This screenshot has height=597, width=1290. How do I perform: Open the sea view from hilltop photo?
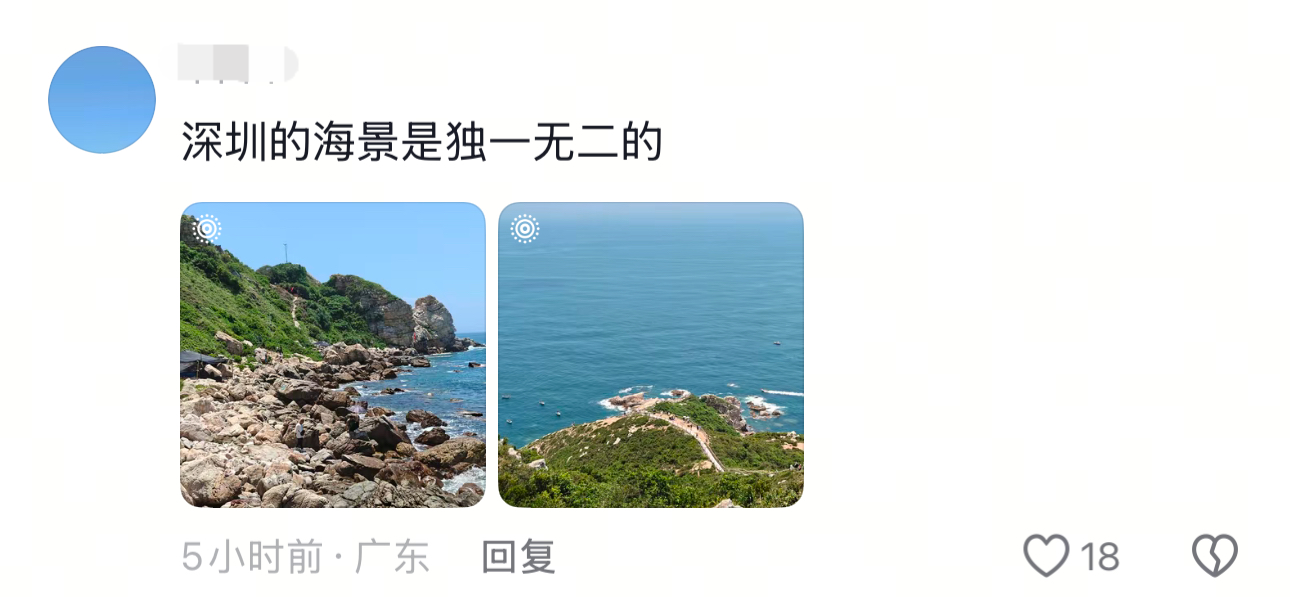pyautogui.click(x=650, y=355)
